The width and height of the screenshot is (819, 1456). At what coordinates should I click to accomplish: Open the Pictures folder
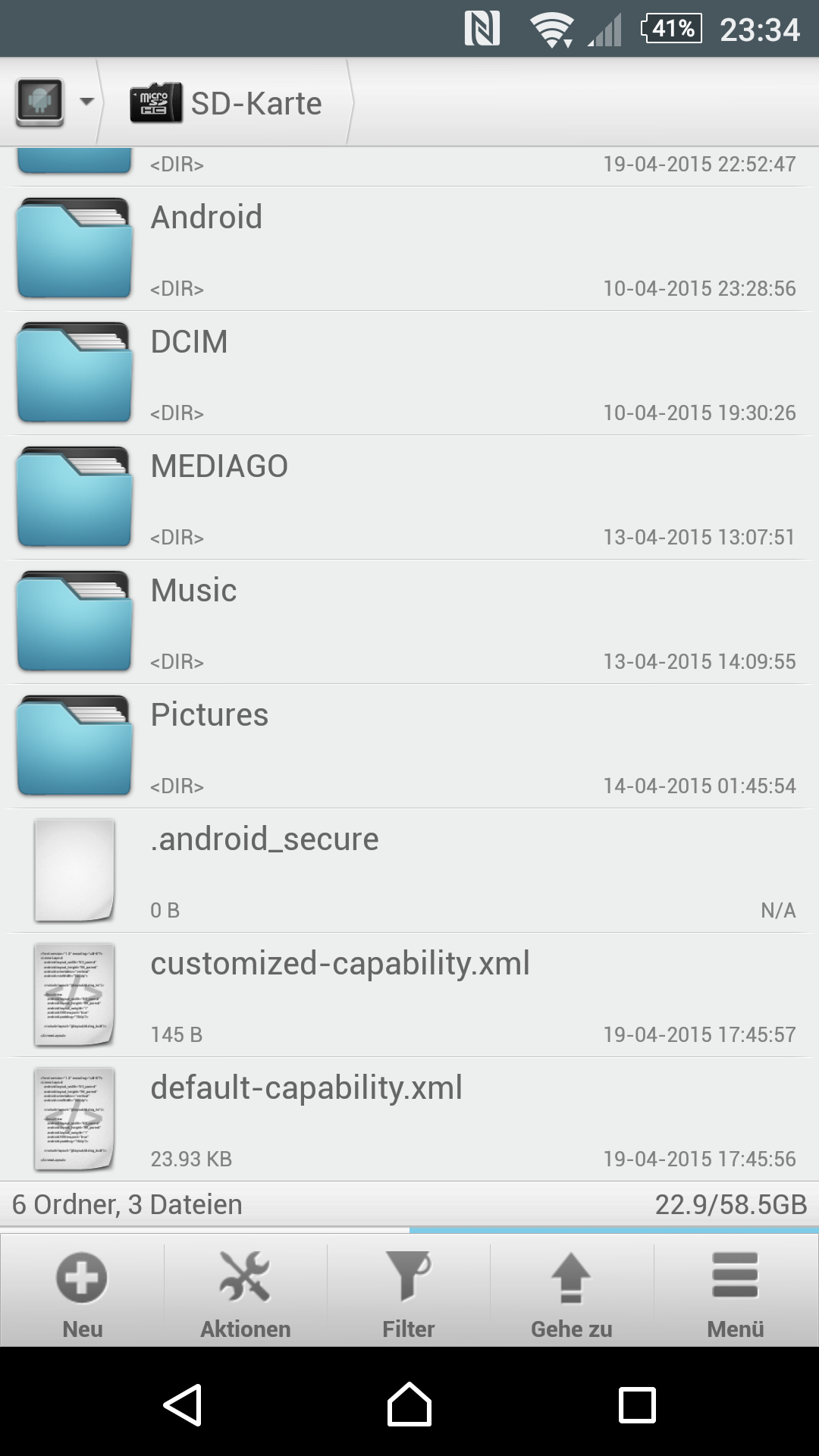pyautogui.click(x=409, y=746)
